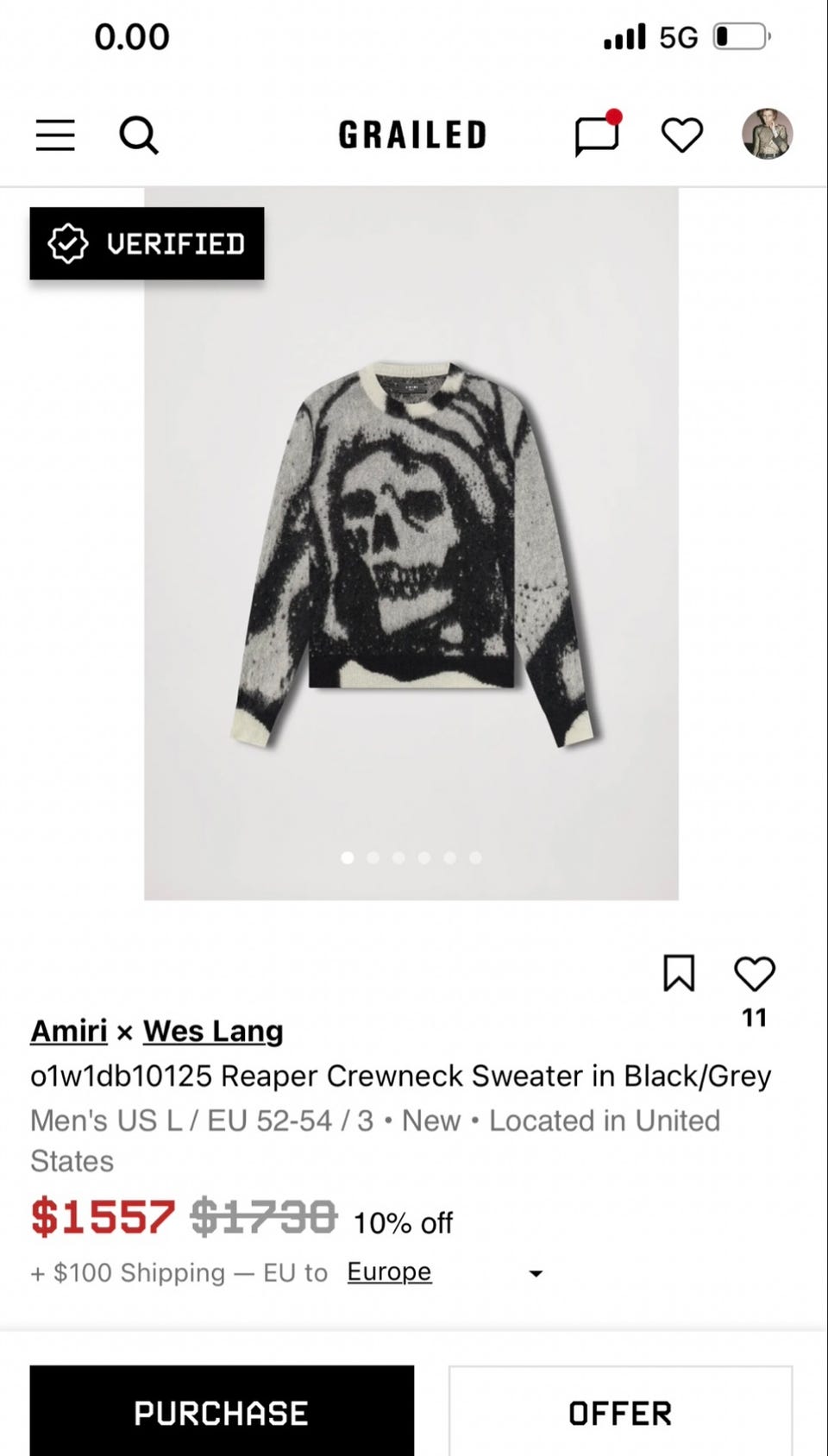Open the Wes Lang designer link

tap(213, 1031)
